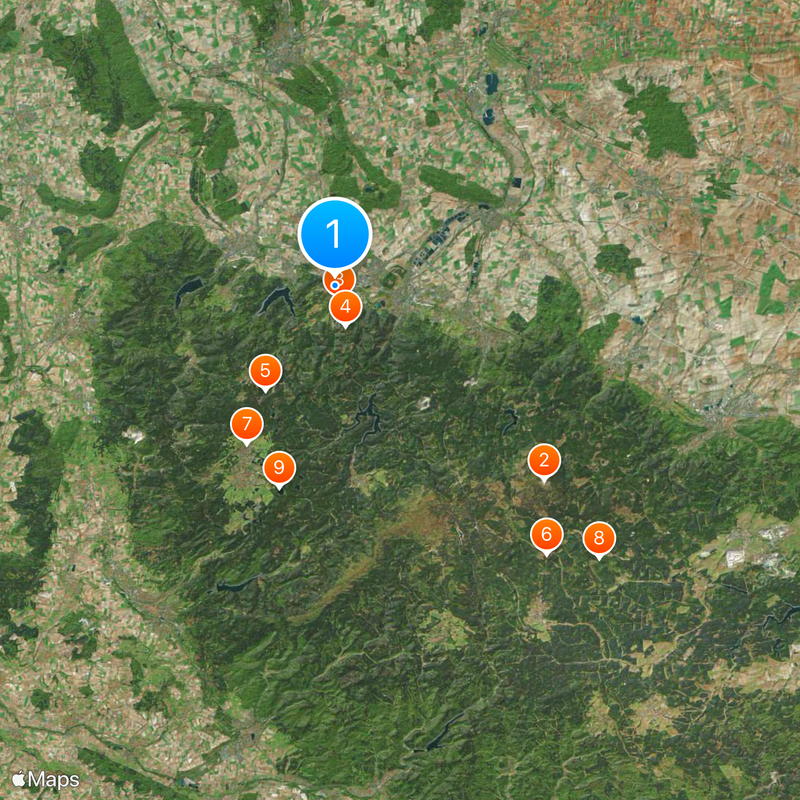The image size is (800, 800).
Task: Tap the orange map pin 2
Action: pos(544,461)
